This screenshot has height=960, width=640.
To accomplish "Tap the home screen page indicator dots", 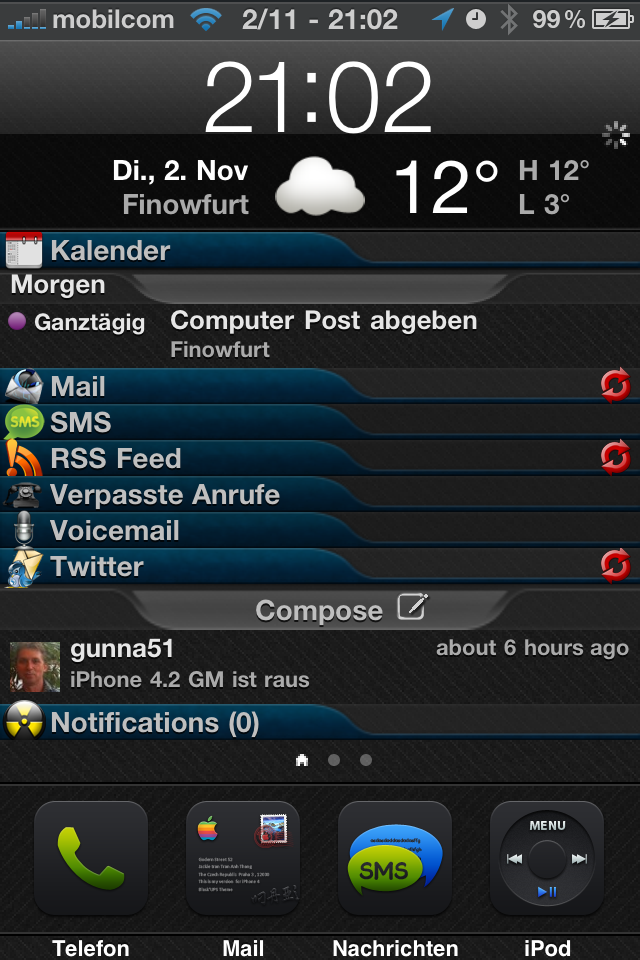I will pos(334,760).
